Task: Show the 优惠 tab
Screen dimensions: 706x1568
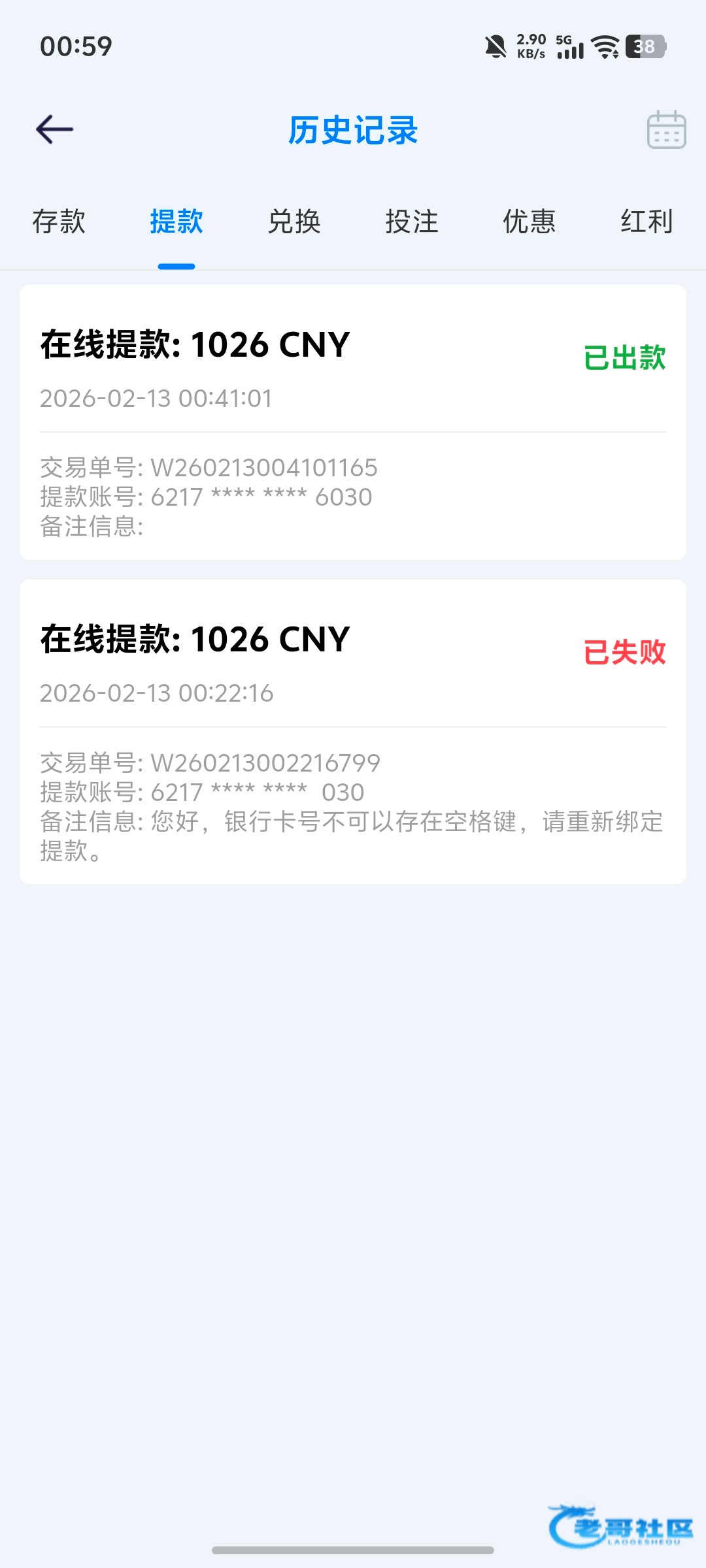Action: pos(529,222)
